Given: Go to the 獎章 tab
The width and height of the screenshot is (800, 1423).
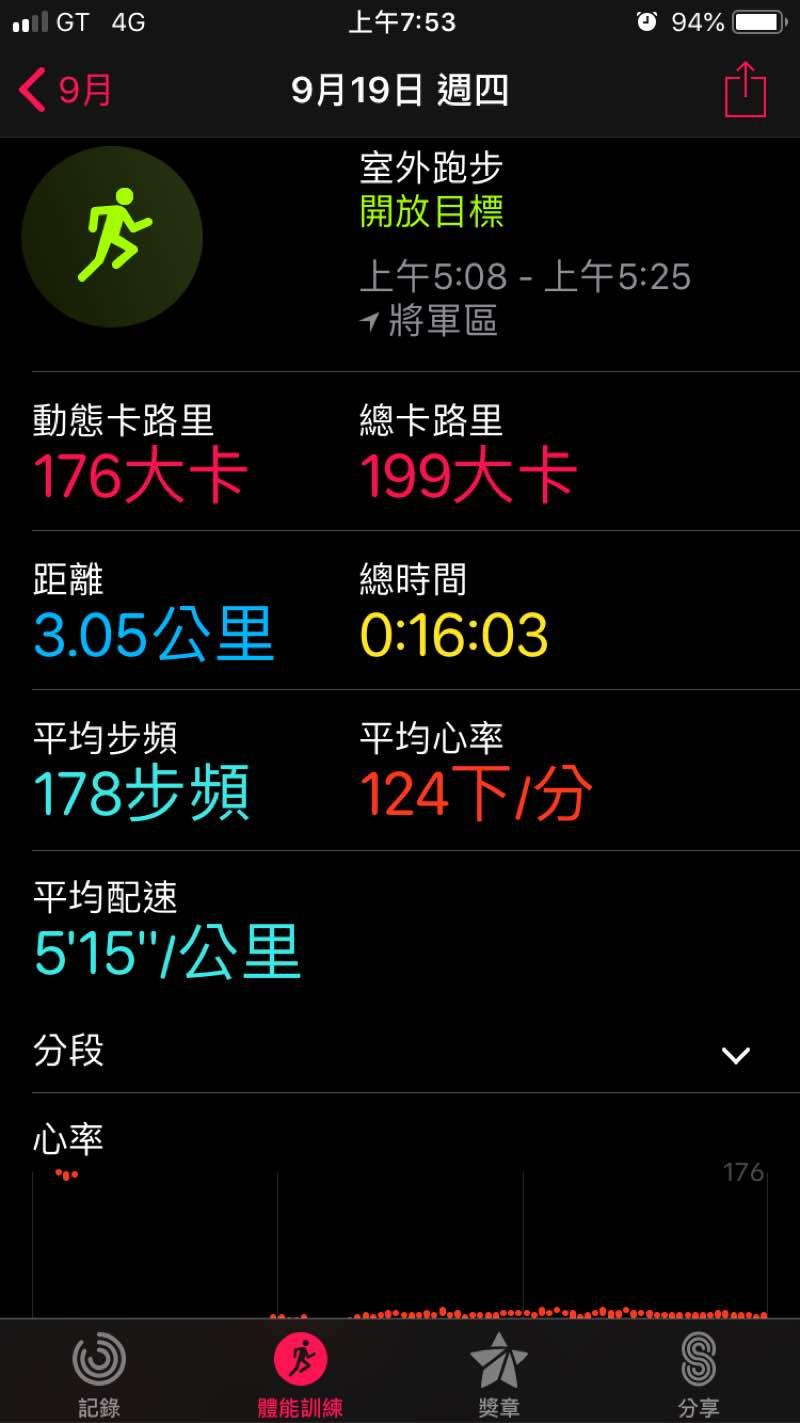Looking at the screenshot, I should (x=499, y=1372).
